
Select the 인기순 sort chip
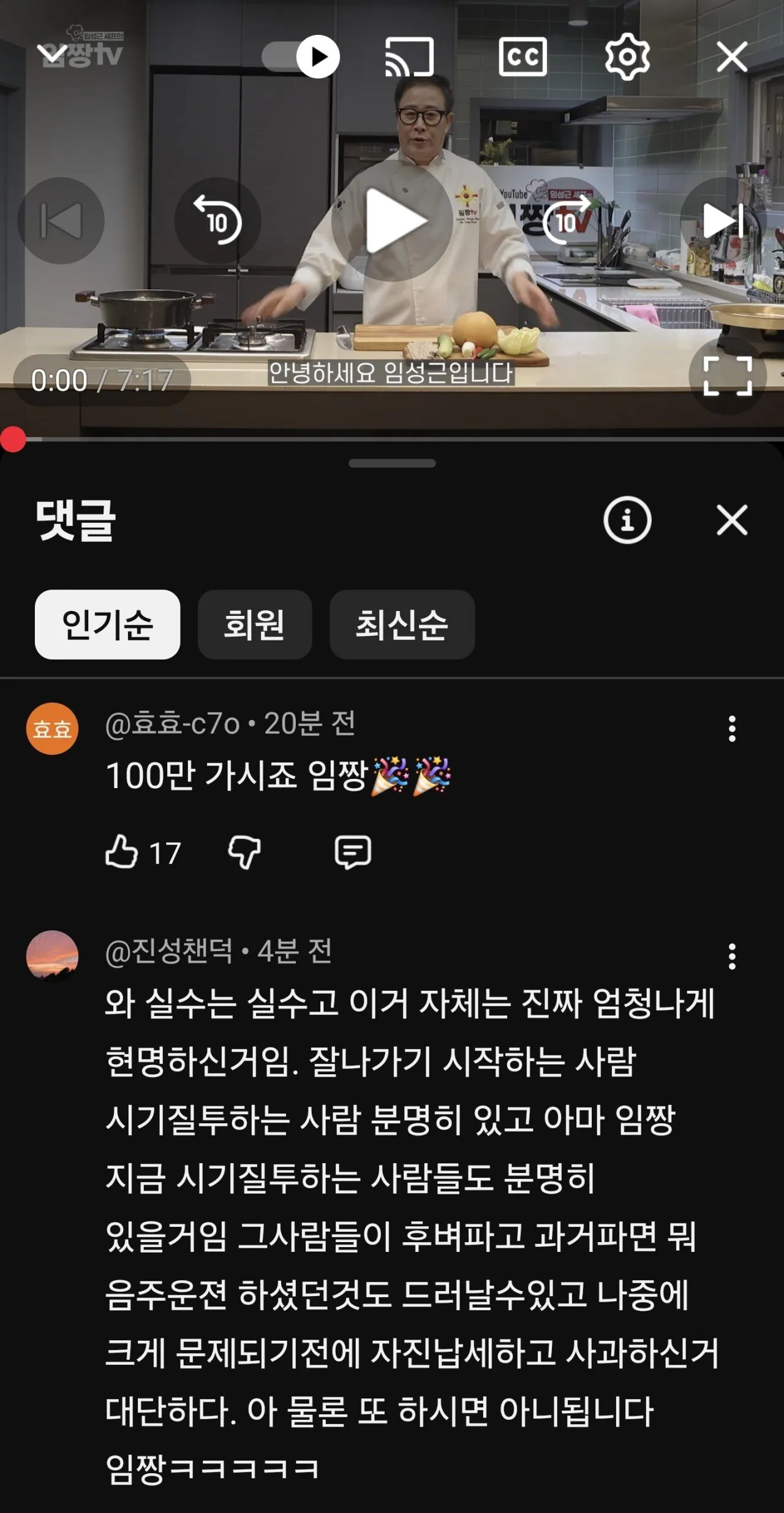point(107,624)
